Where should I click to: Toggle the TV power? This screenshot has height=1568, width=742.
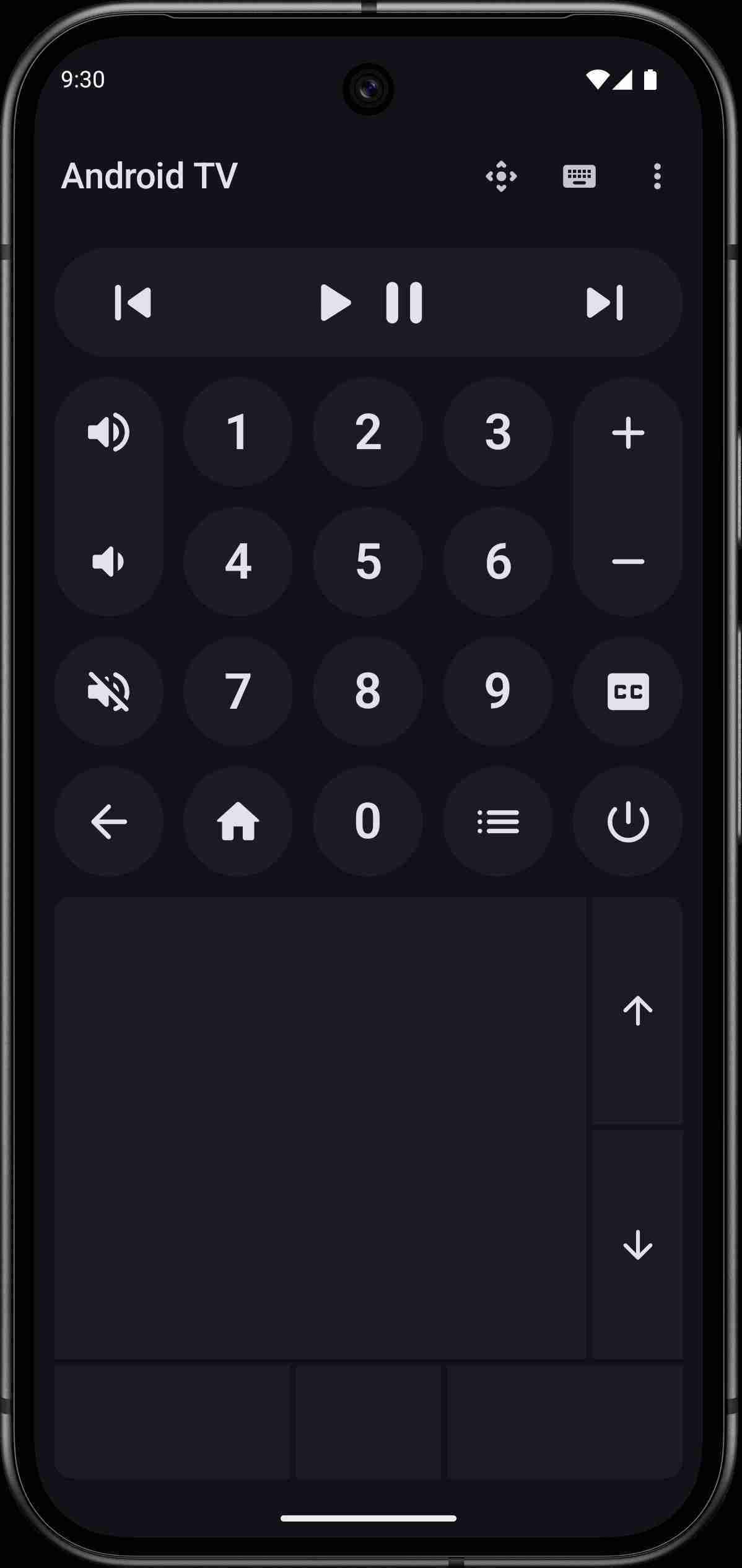click(x=627, y=821)
